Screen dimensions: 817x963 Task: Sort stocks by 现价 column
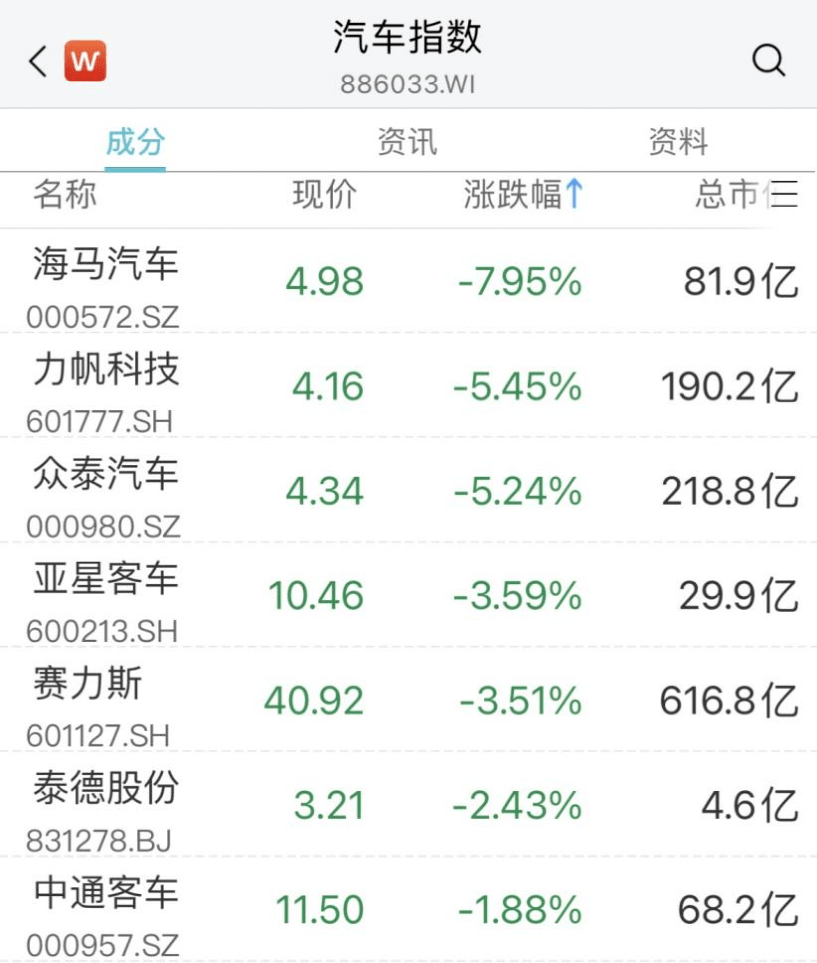(x=324, y=195)
